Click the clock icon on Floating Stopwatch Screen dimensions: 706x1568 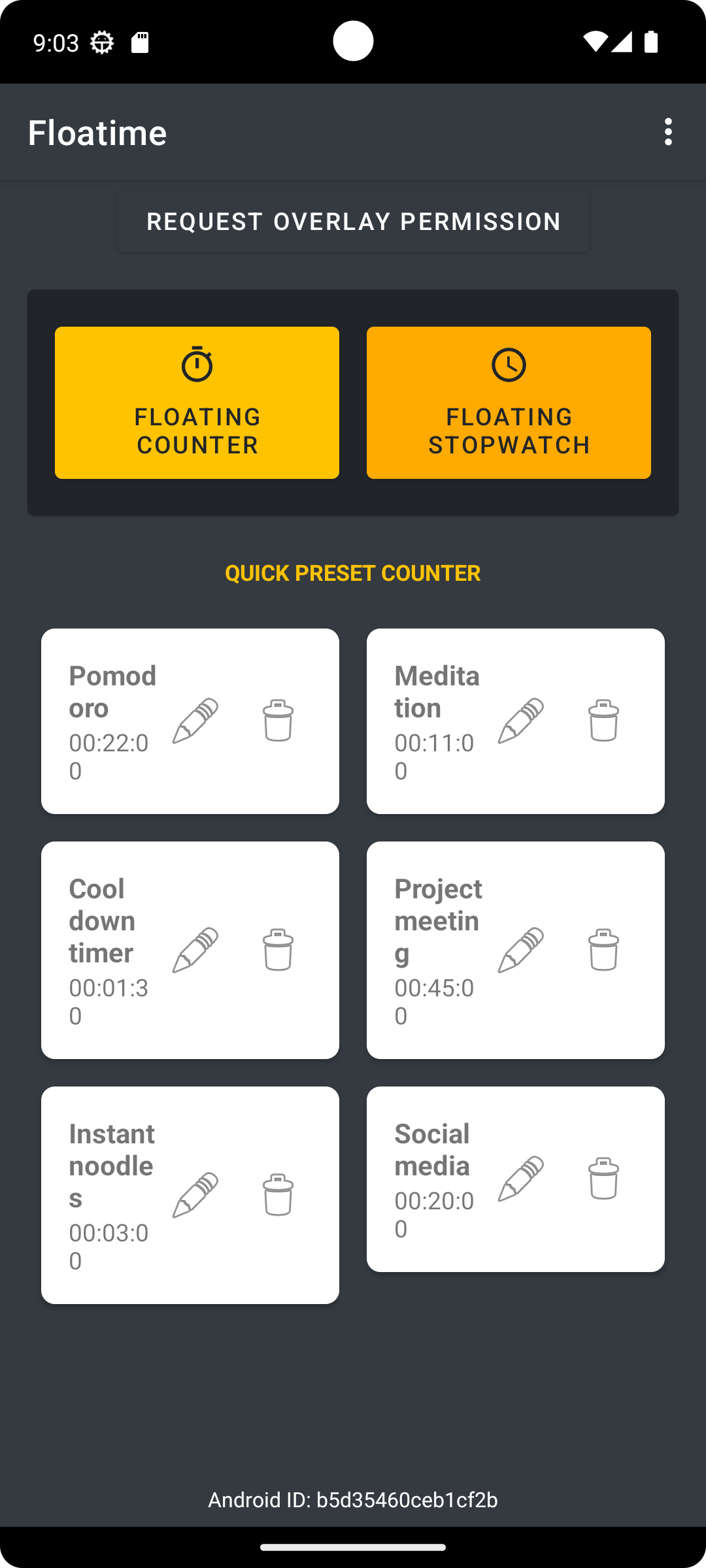point(509,366)
